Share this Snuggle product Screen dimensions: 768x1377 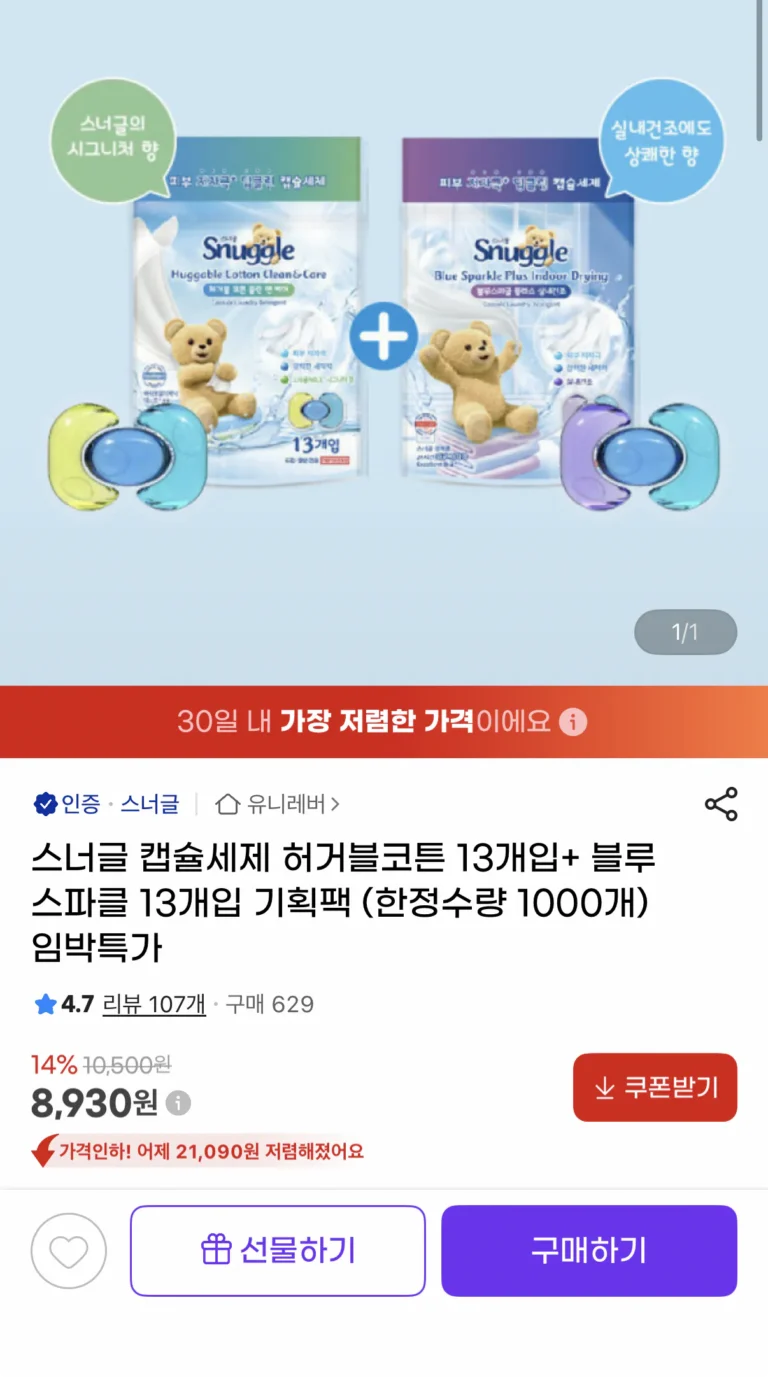coord(721,804)
